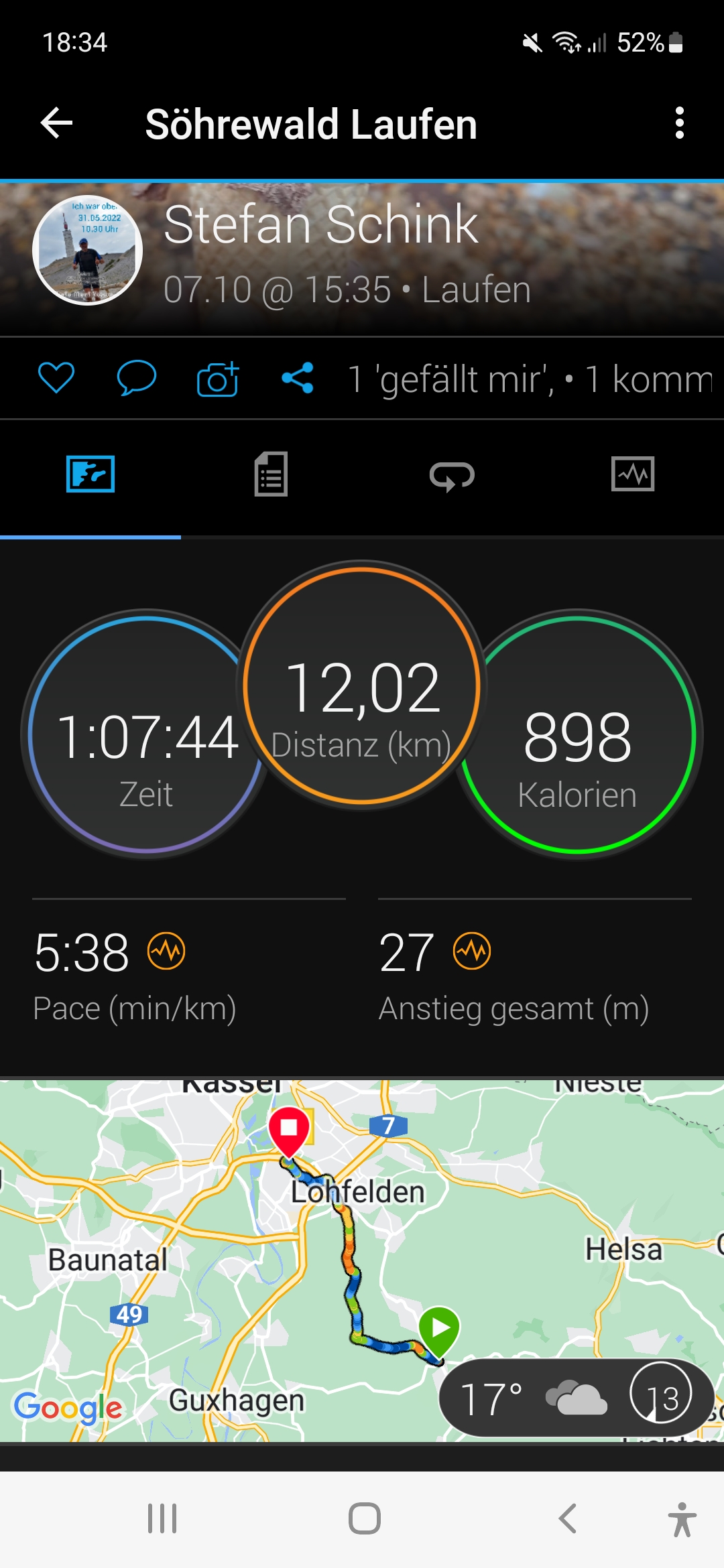Image resolution: width=724 pixels, height=1568 pixels.
Task: Like this activity with the heart icon
Action: [56, 377]
